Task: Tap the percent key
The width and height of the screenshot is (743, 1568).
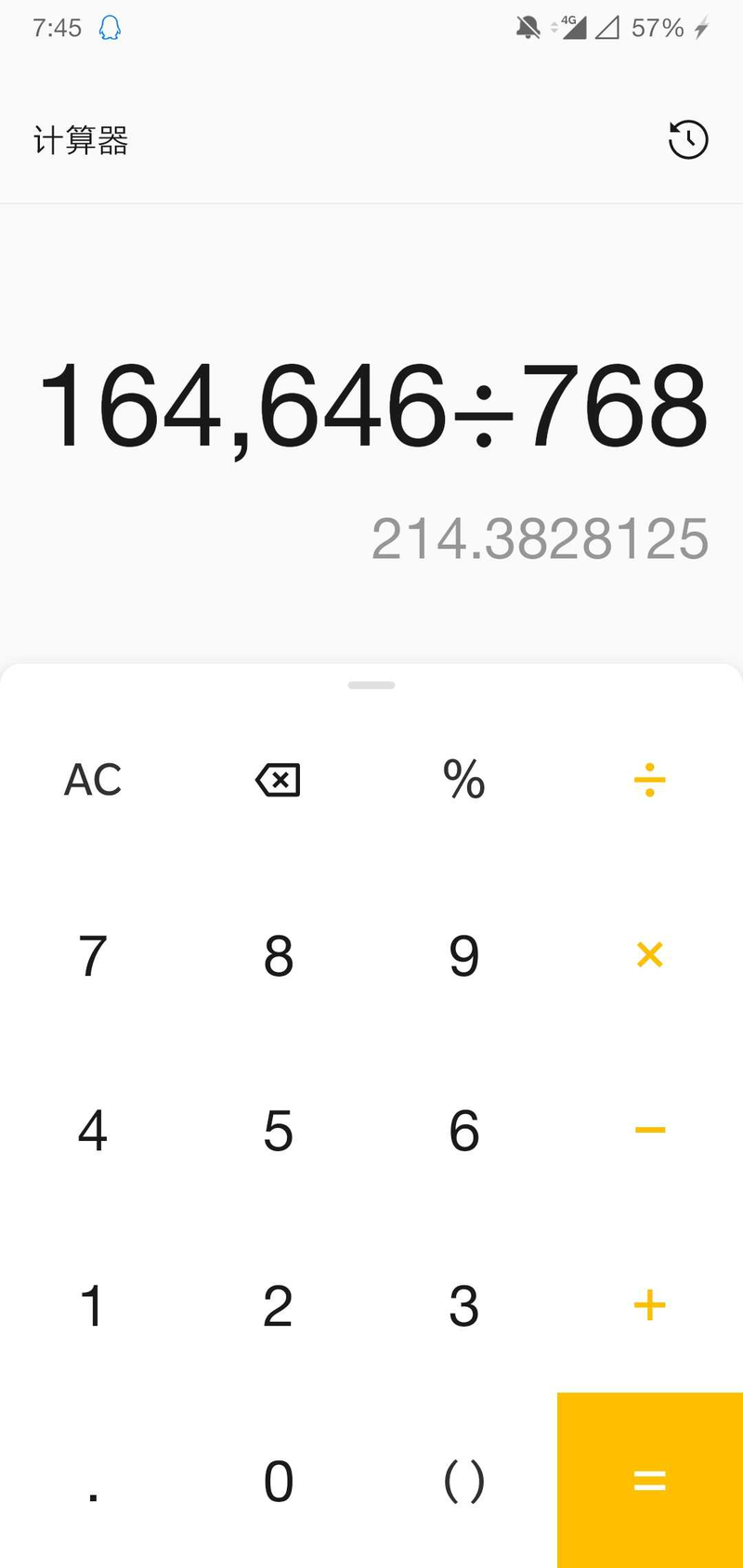Action: coord(464,780)
